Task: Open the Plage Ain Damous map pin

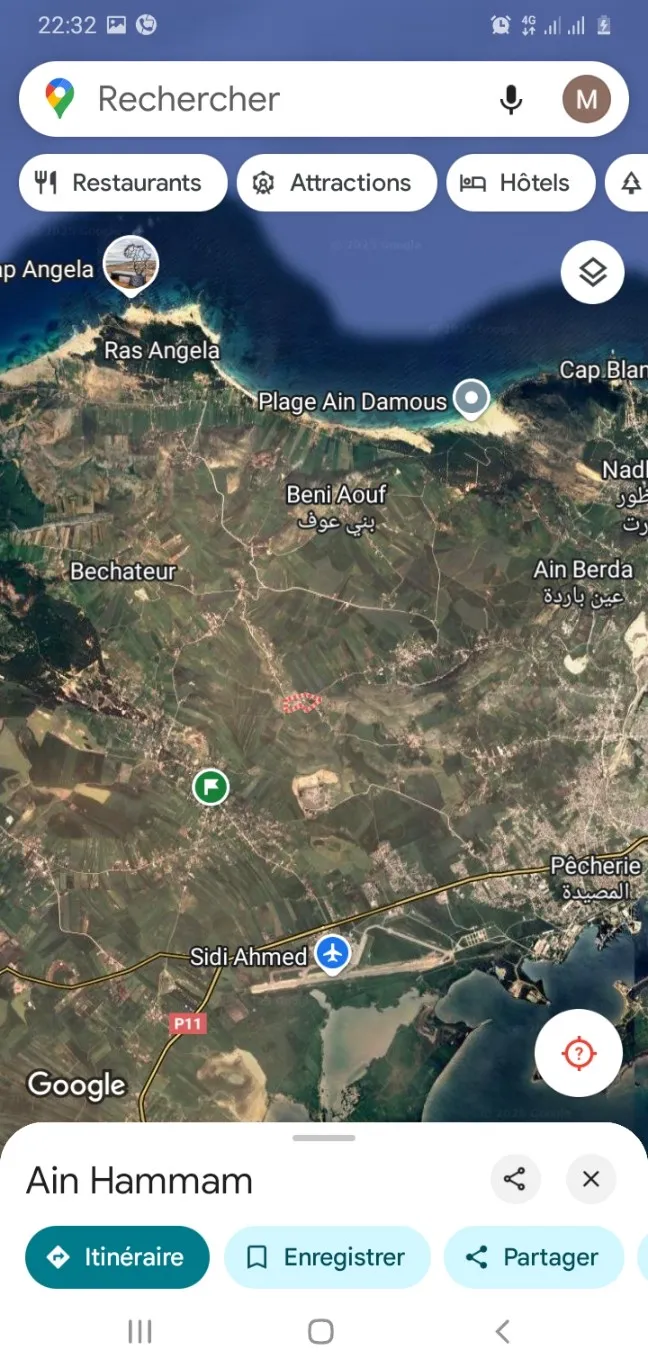Action: click(471, 399)
